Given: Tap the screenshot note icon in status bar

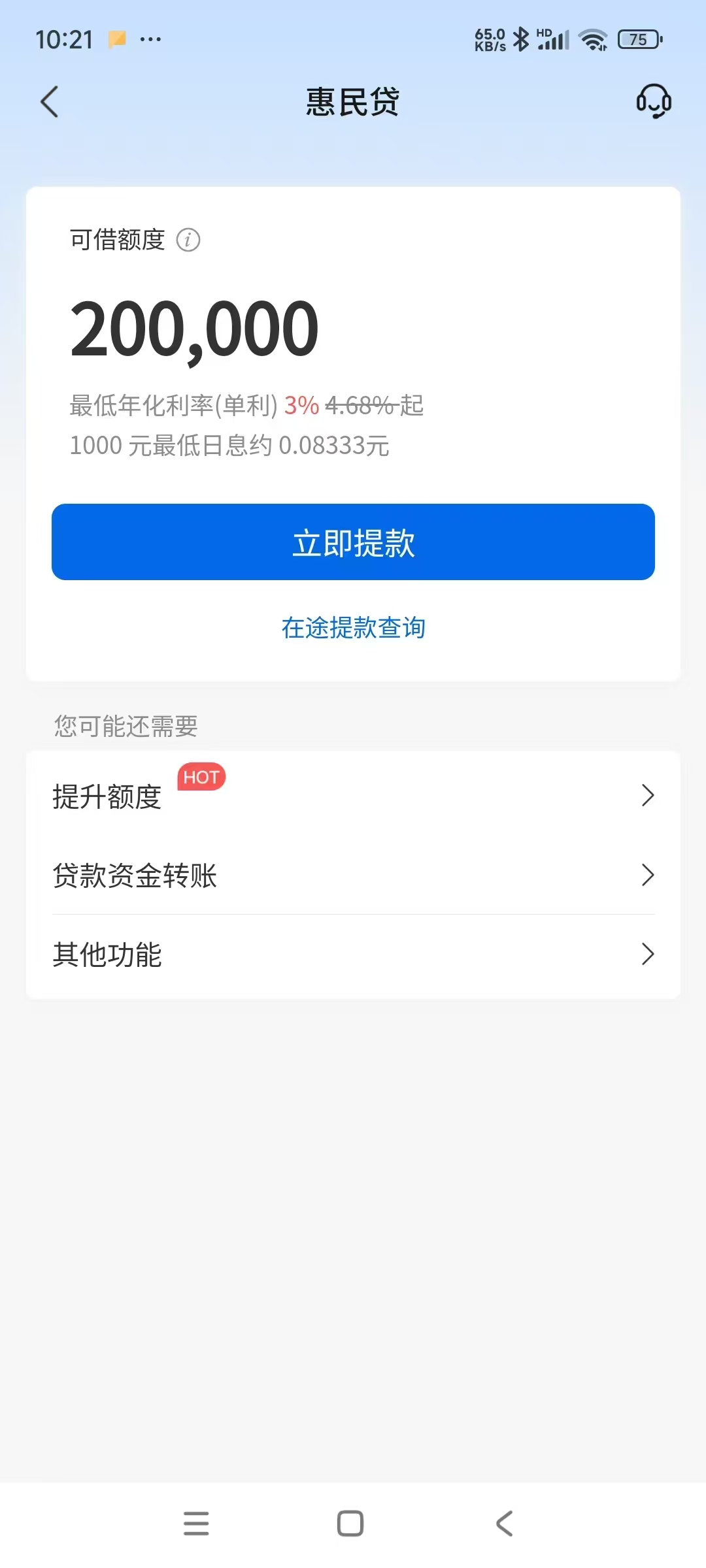Looking at the screenshot, I should point(116,40).
